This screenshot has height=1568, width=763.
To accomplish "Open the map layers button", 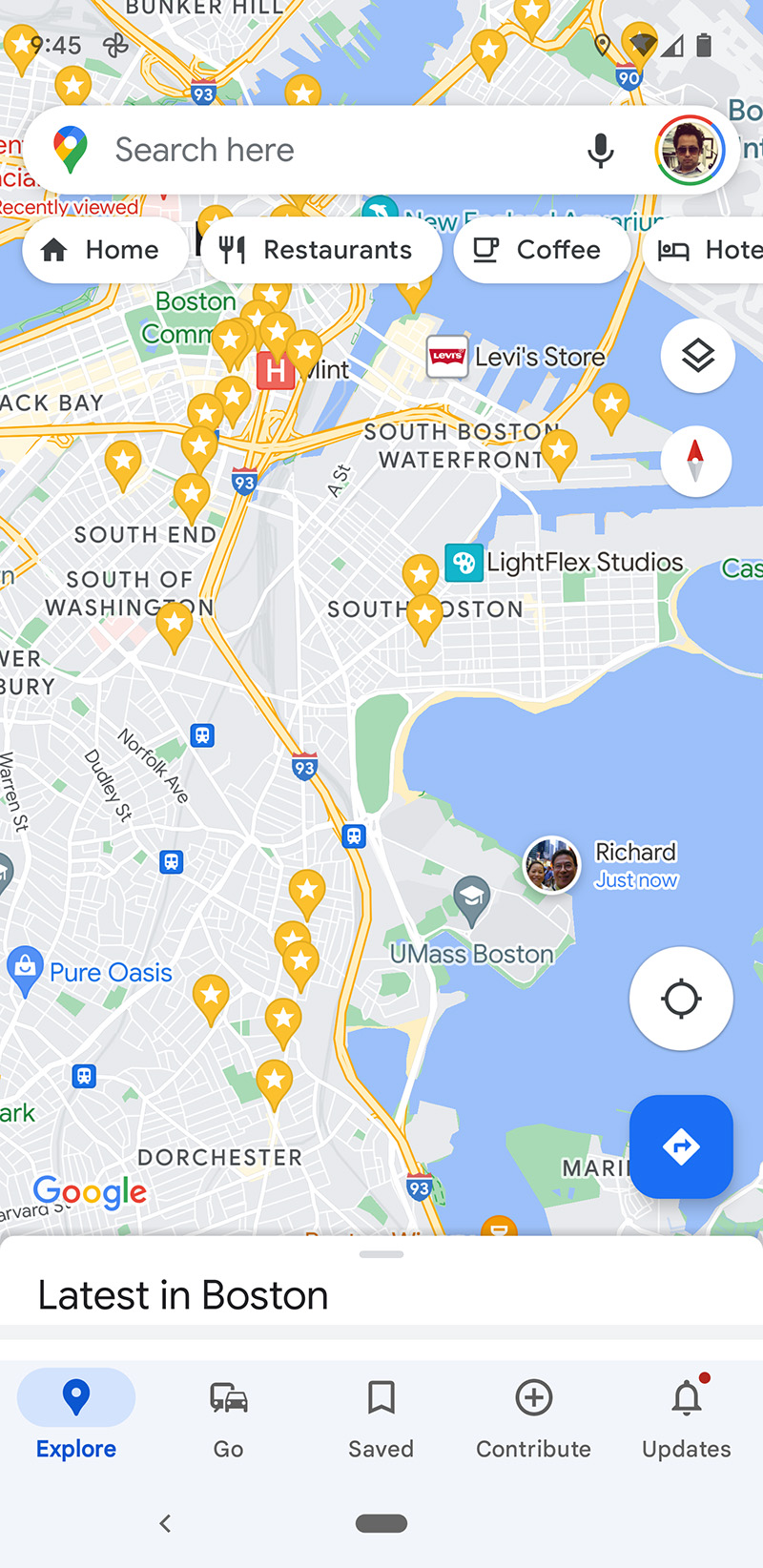I will [697, 357].
